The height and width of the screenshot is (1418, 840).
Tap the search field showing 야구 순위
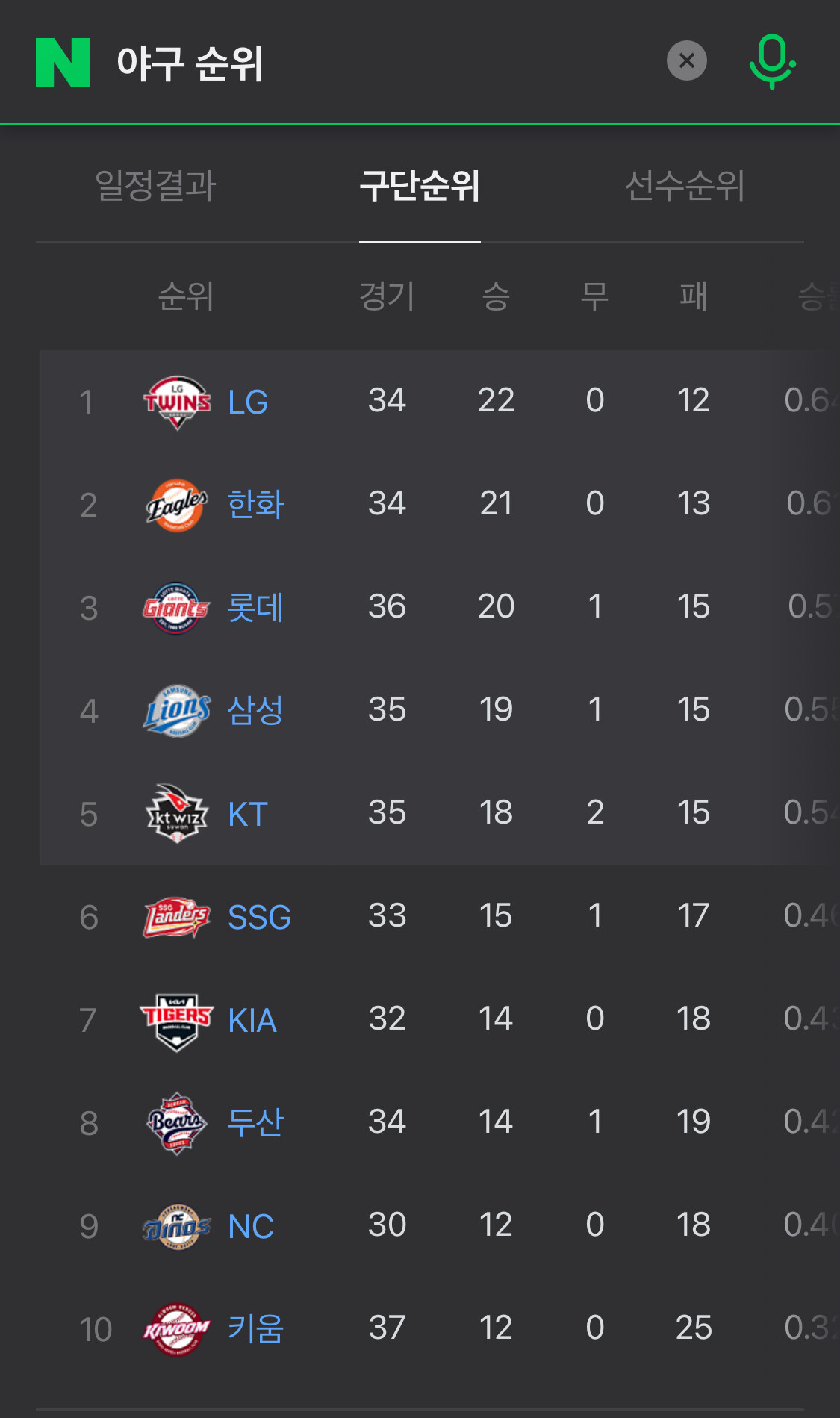(x=381, y=63)
